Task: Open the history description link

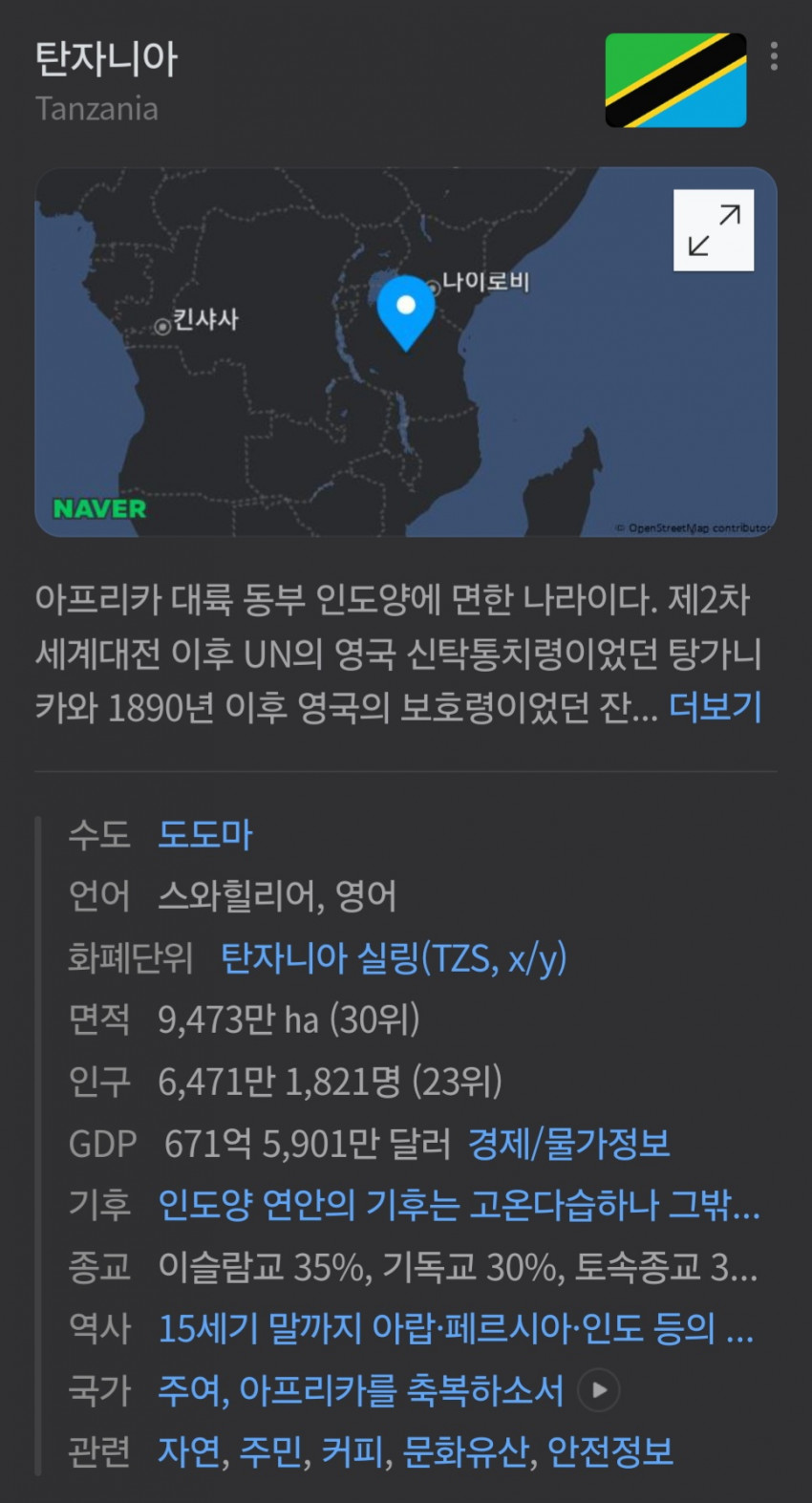Action: tap(455, 1328)
